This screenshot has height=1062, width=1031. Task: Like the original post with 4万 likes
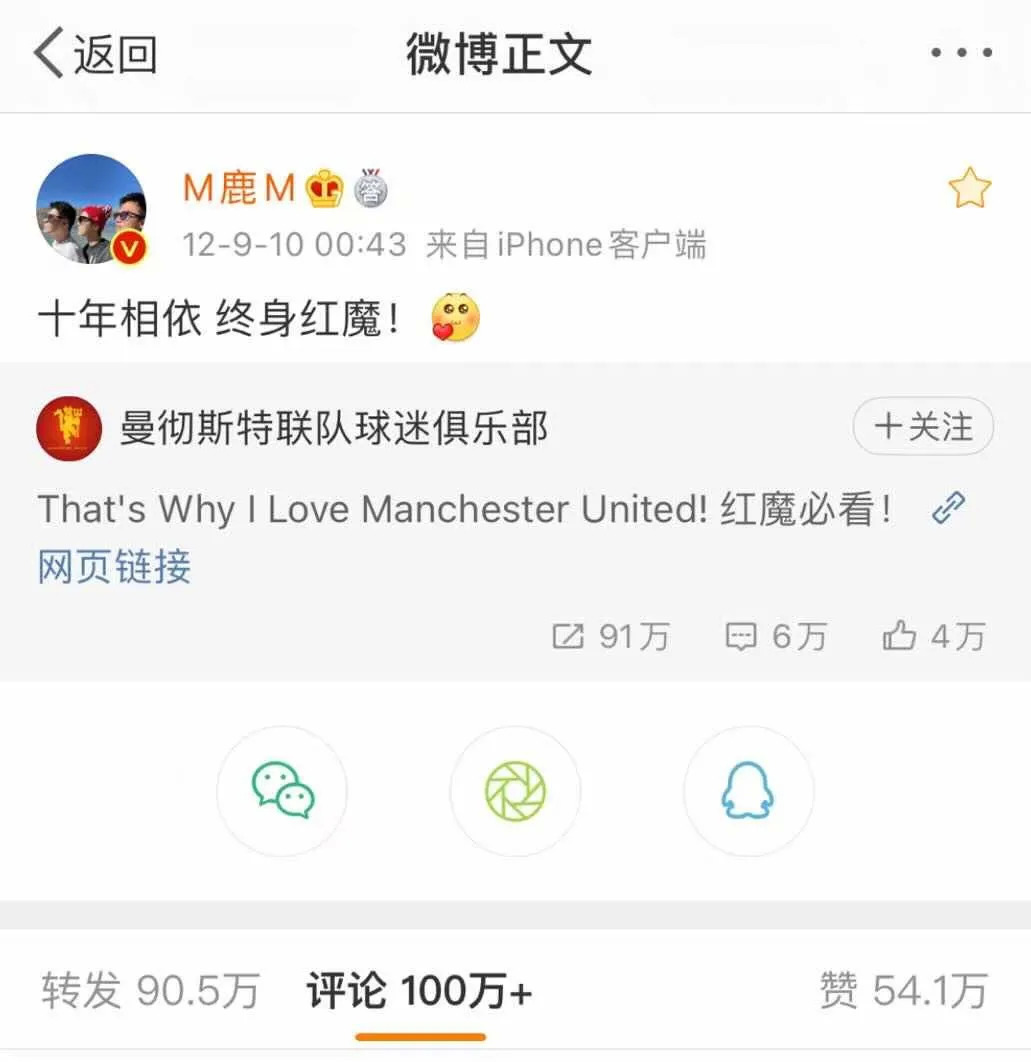(x=933, y=636)
